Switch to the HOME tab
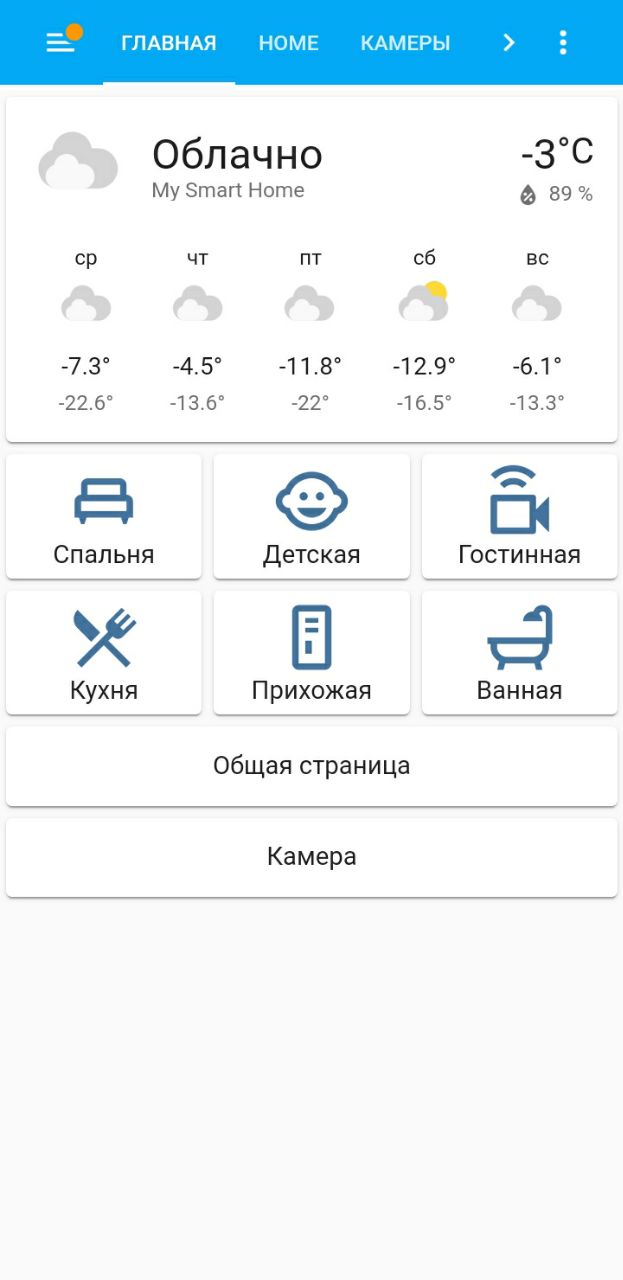Screen dimensions: 623x1280 pyautogui.click(x=288, y=43)
